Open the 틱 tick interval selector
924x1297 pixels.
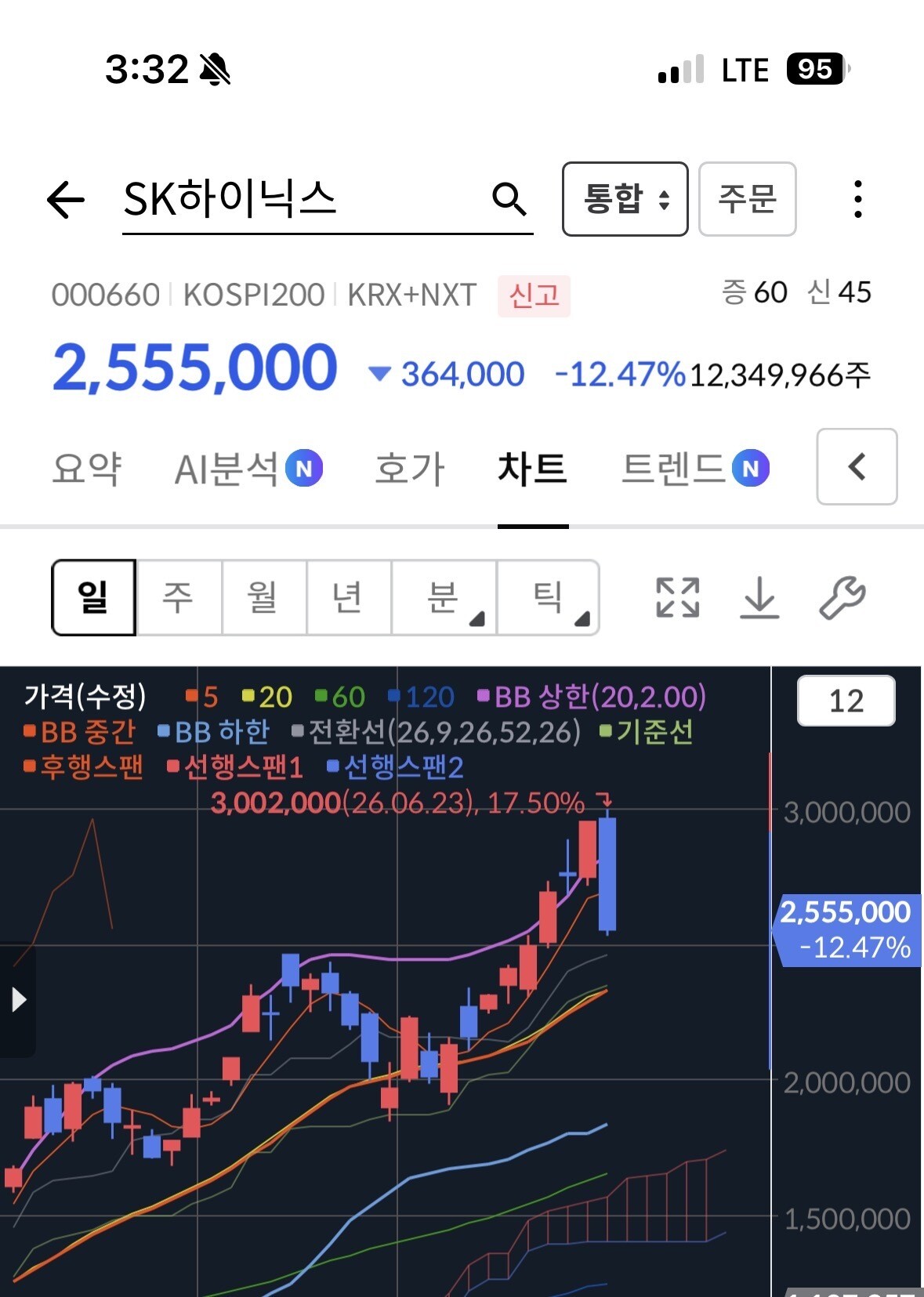tap(548, 597)
